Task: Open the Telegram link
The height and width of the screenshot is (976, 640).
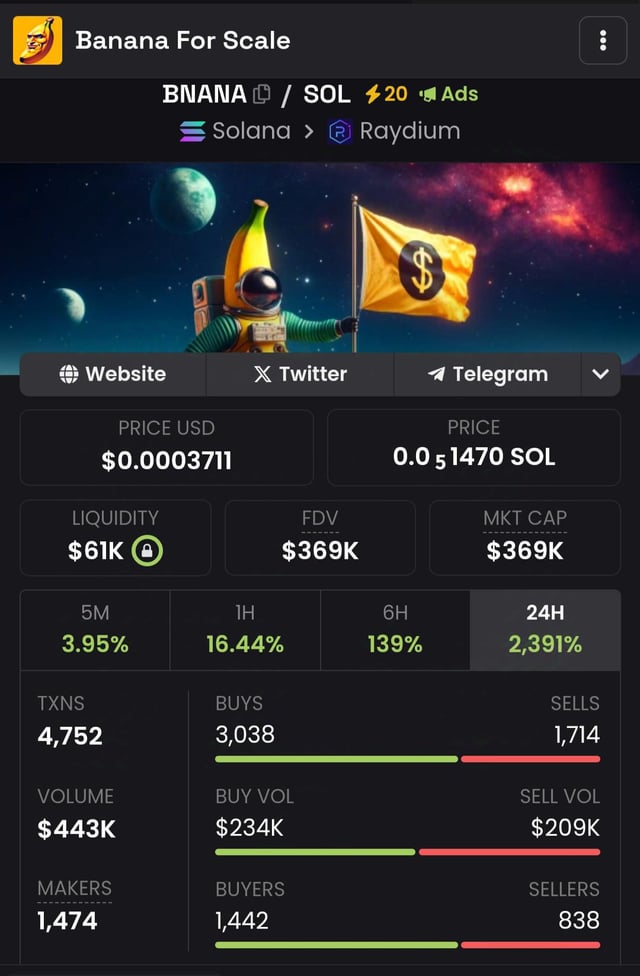Action: (x=487, y=374)
